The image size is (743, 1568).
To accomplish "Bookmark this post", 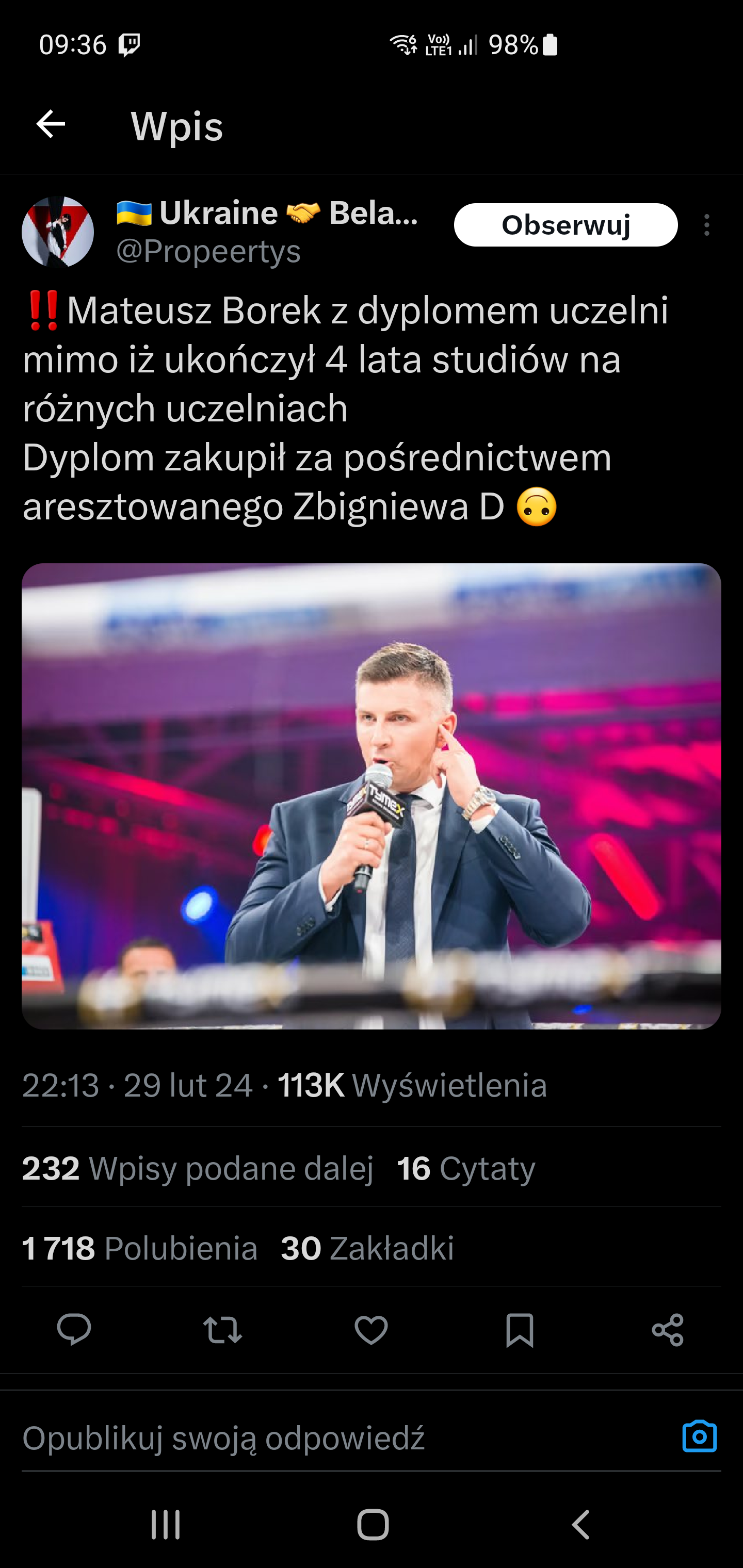I will 520,1329.
